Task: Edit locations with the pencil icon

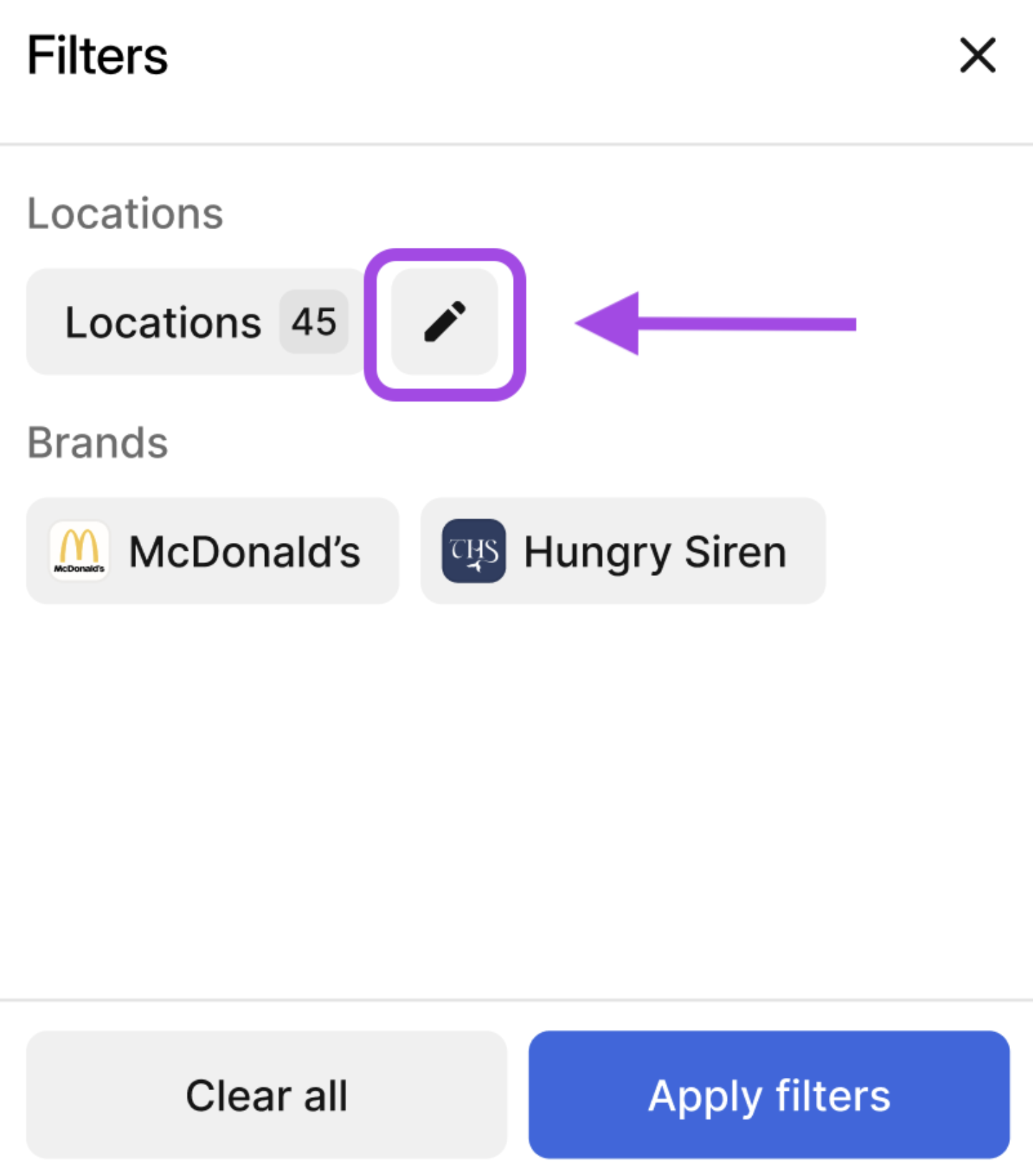Action: point(445,322)
